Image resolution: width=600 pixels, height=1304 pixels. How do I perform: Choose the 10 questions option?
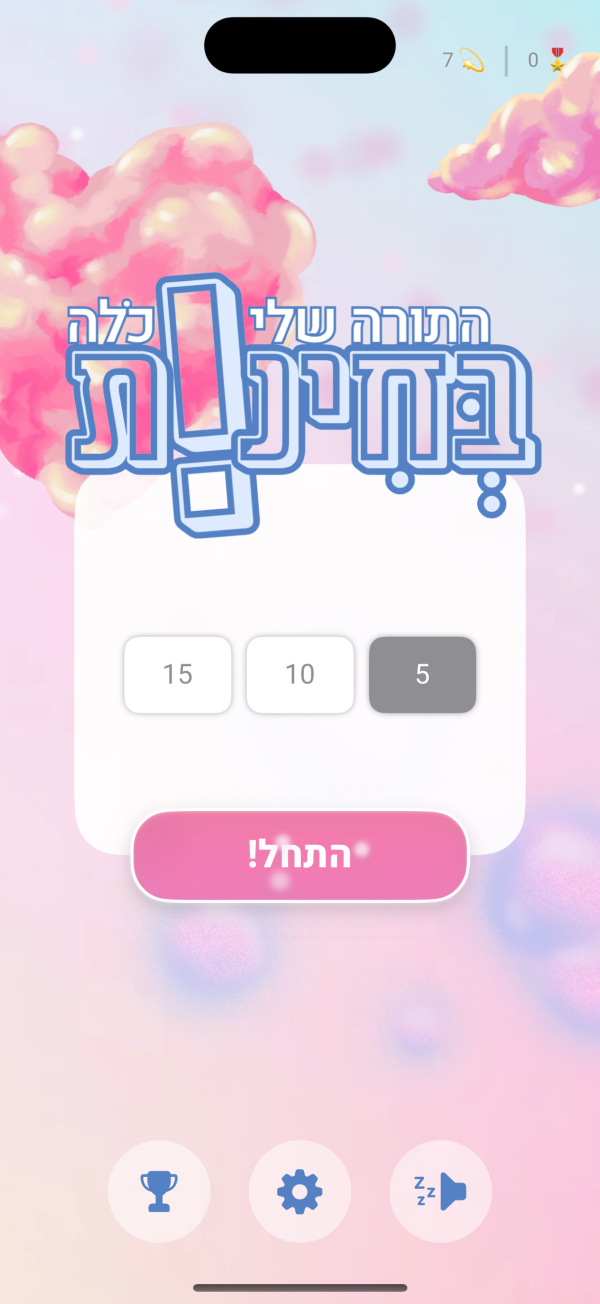[300, 675]
